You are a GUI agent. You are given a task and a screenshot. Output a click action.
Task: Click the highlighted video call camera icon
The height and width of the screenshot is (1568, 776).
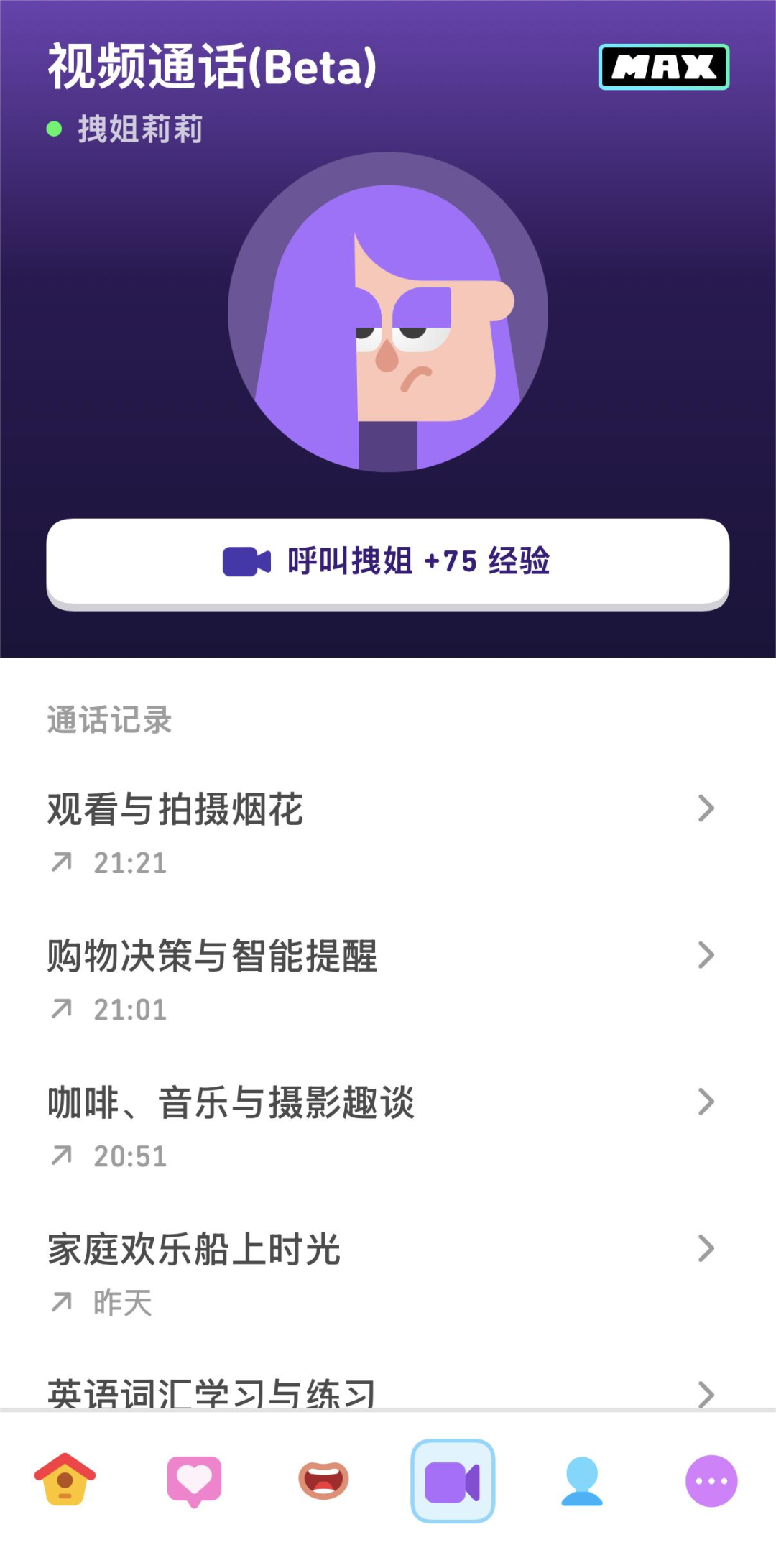click(453, 1480)
